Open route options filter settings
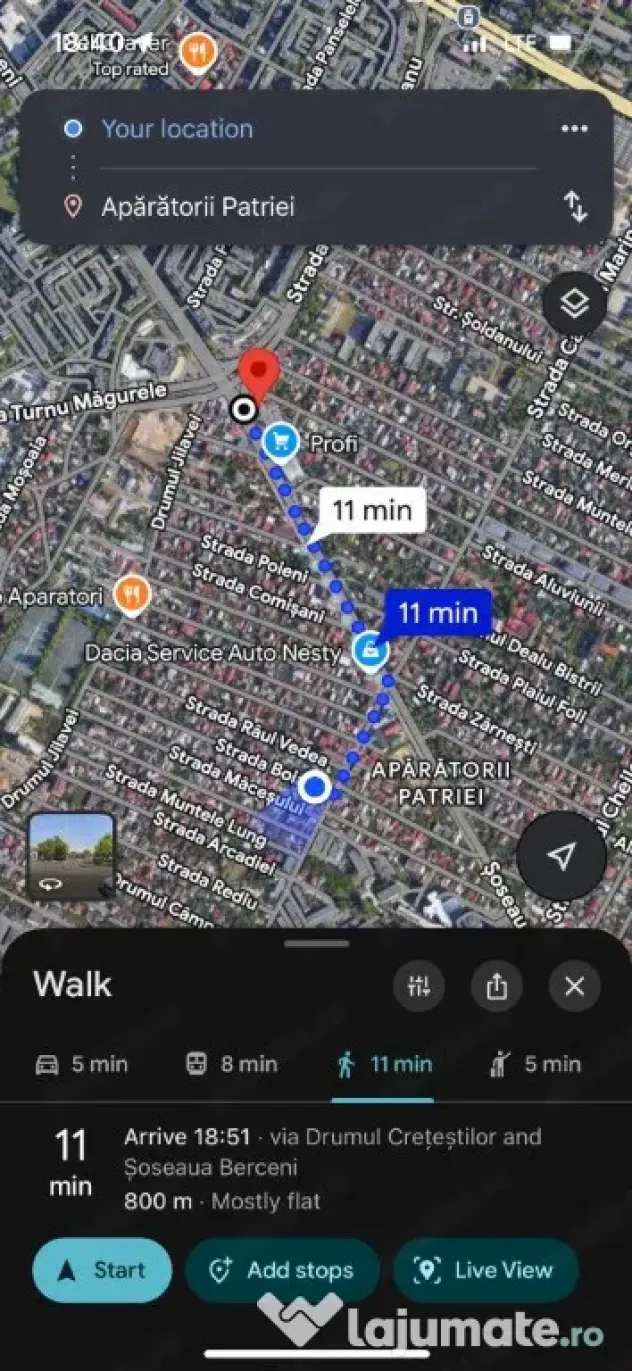Image resolution: width=632 pixels, height=1371 pixels. click(419, 987)
